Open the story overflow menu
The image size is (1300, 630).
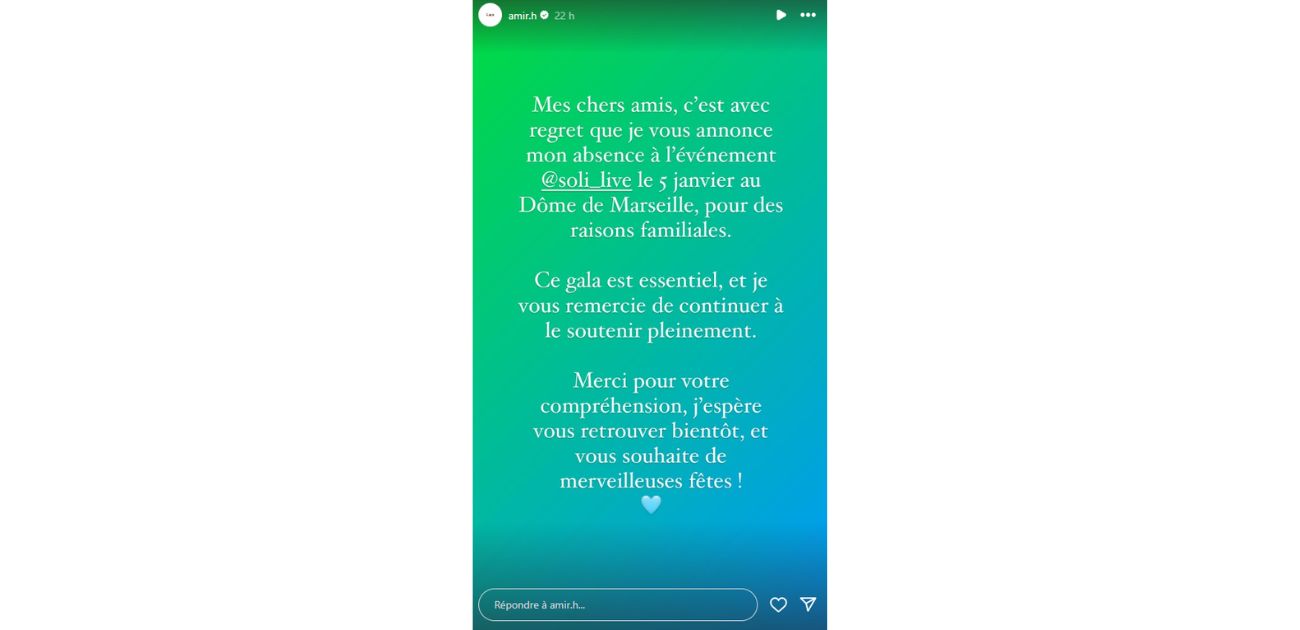pyautogui.click(x=808, y=15)
